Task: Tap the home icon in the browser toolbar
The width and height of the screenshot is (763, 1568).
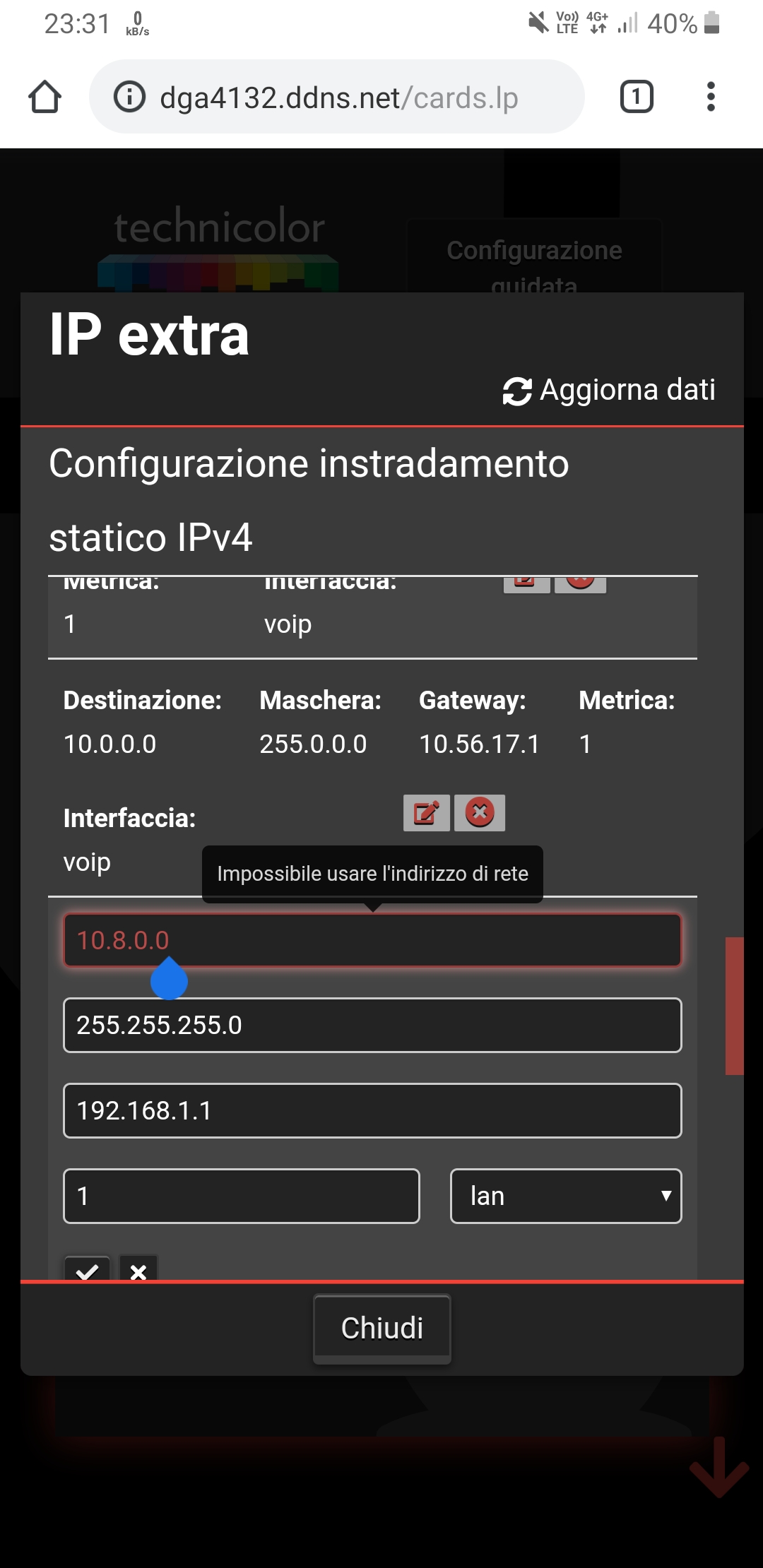Action: (x=44, y=97)
